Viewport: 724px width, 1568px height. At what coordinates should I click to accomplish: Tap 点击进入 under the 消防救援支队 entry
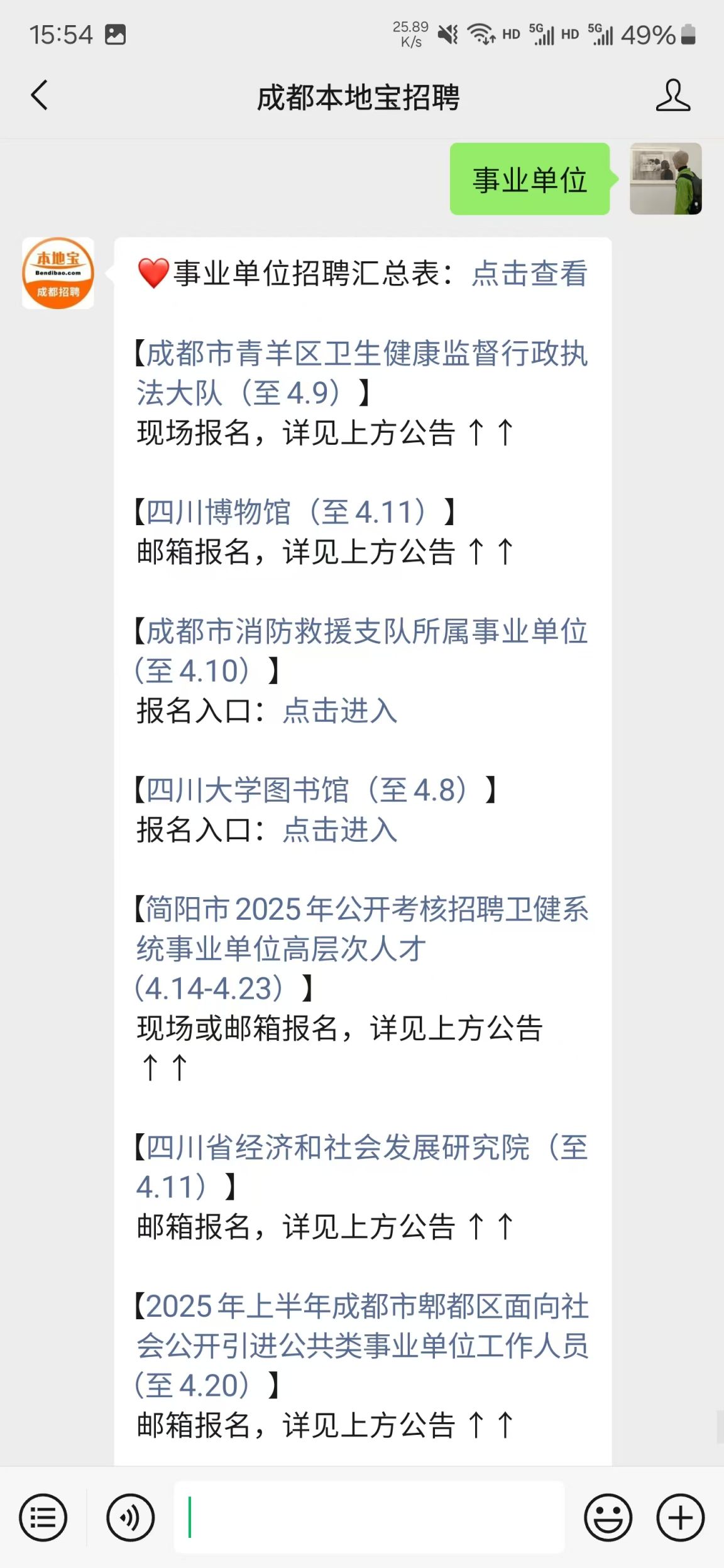339,711
